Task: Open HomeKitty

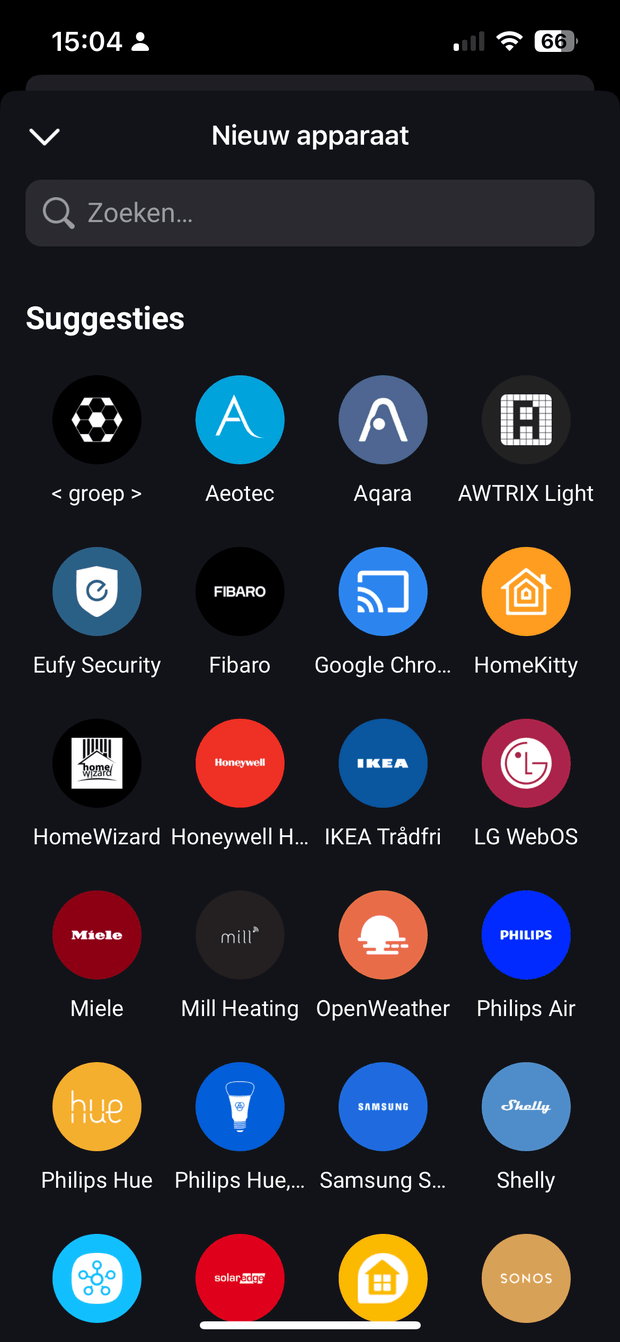Action: coord(526,592)
